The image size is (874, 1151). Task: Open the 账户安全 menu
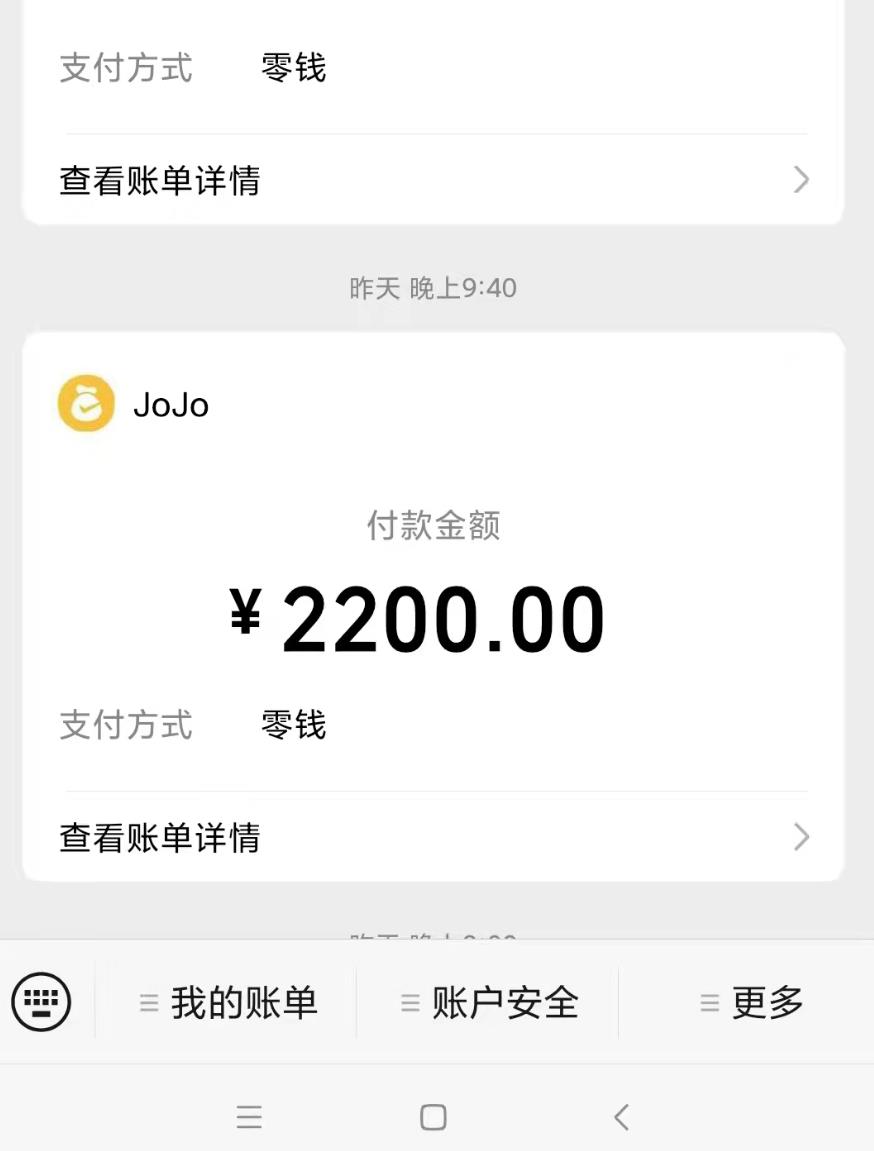(x=489, y=1002)
